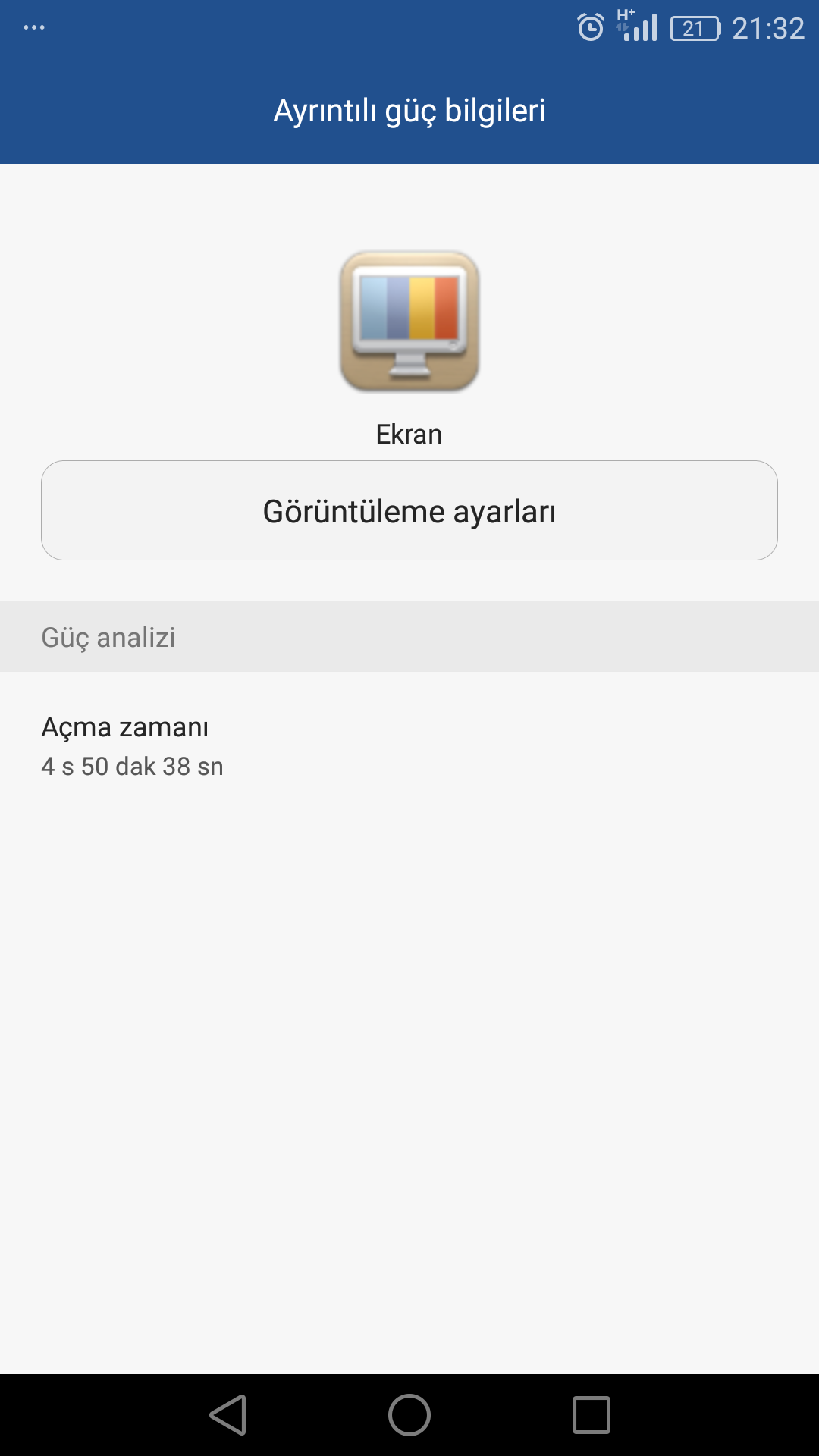Show recent apps overview
Viewport: 819px width, 1456px height.
pos(591,1415)
